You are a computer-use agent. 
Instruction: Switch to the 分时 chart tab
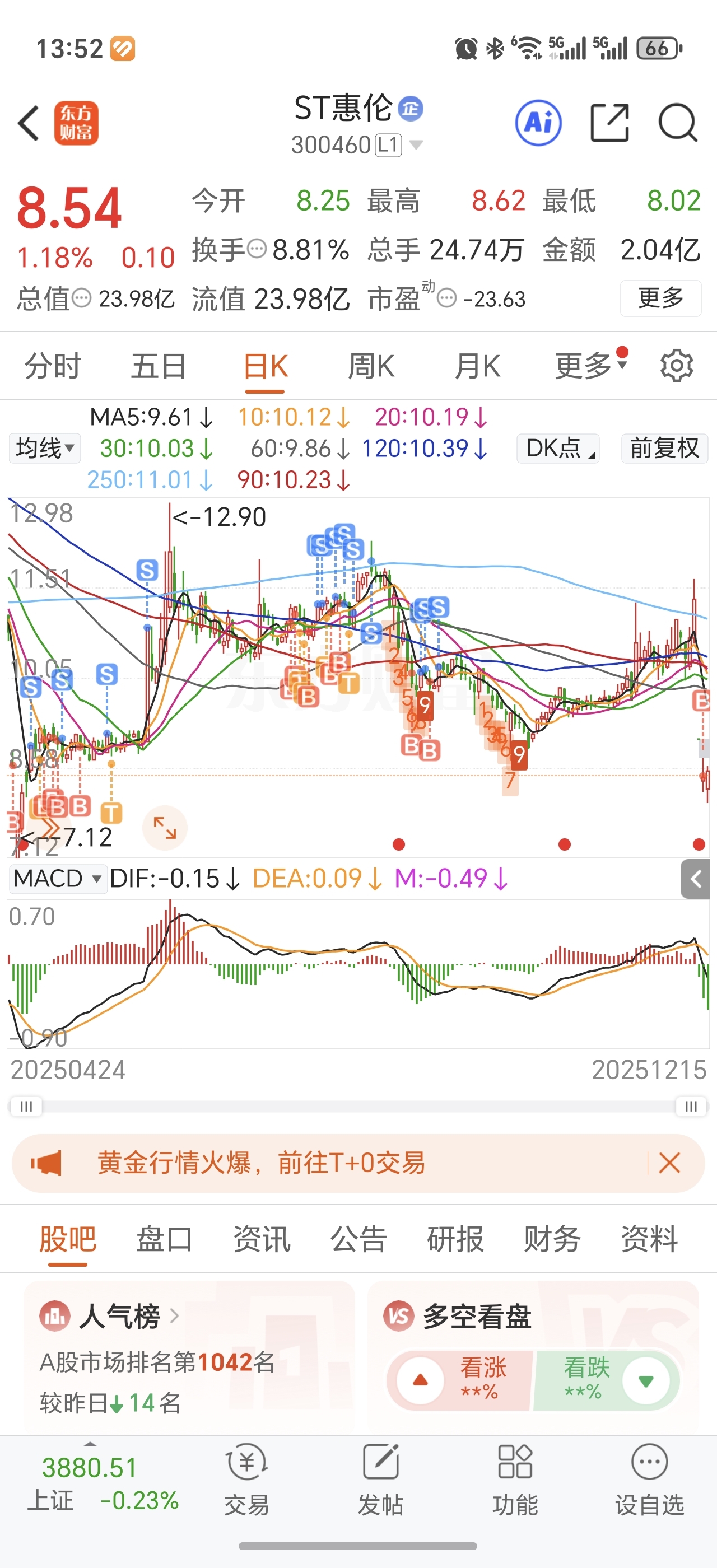coord(53,366)
